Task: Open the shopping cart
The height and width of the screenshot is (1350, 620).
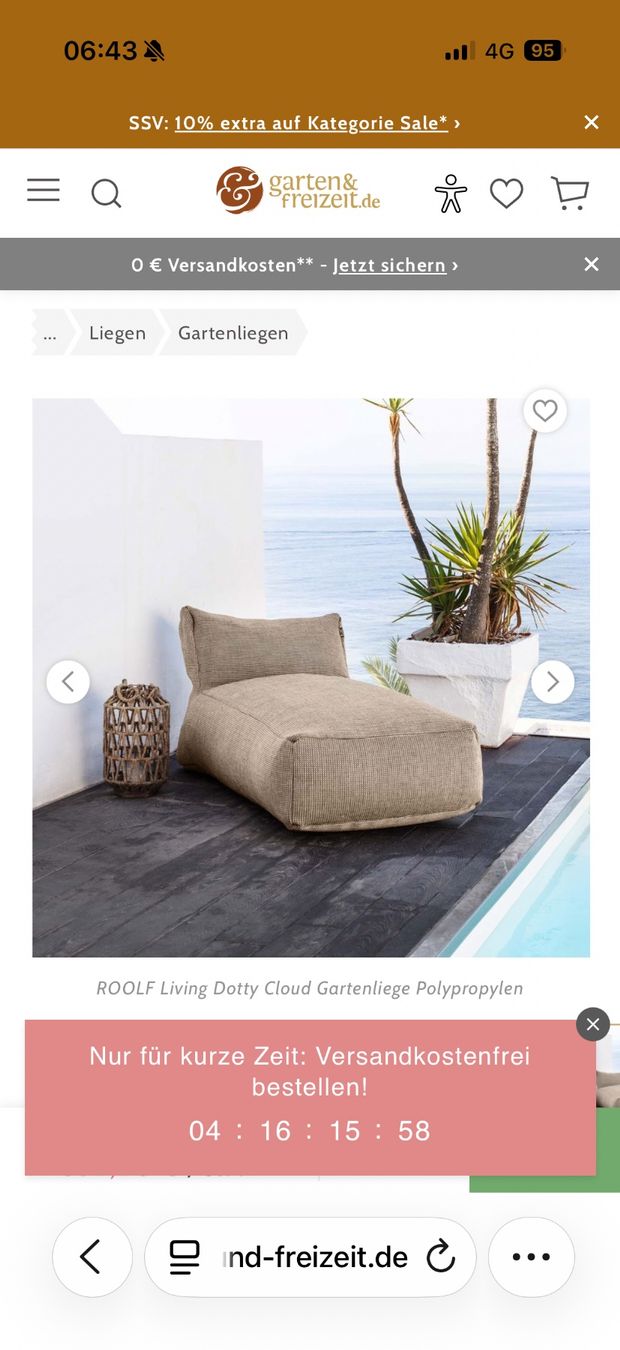Action: pos(570,193)
